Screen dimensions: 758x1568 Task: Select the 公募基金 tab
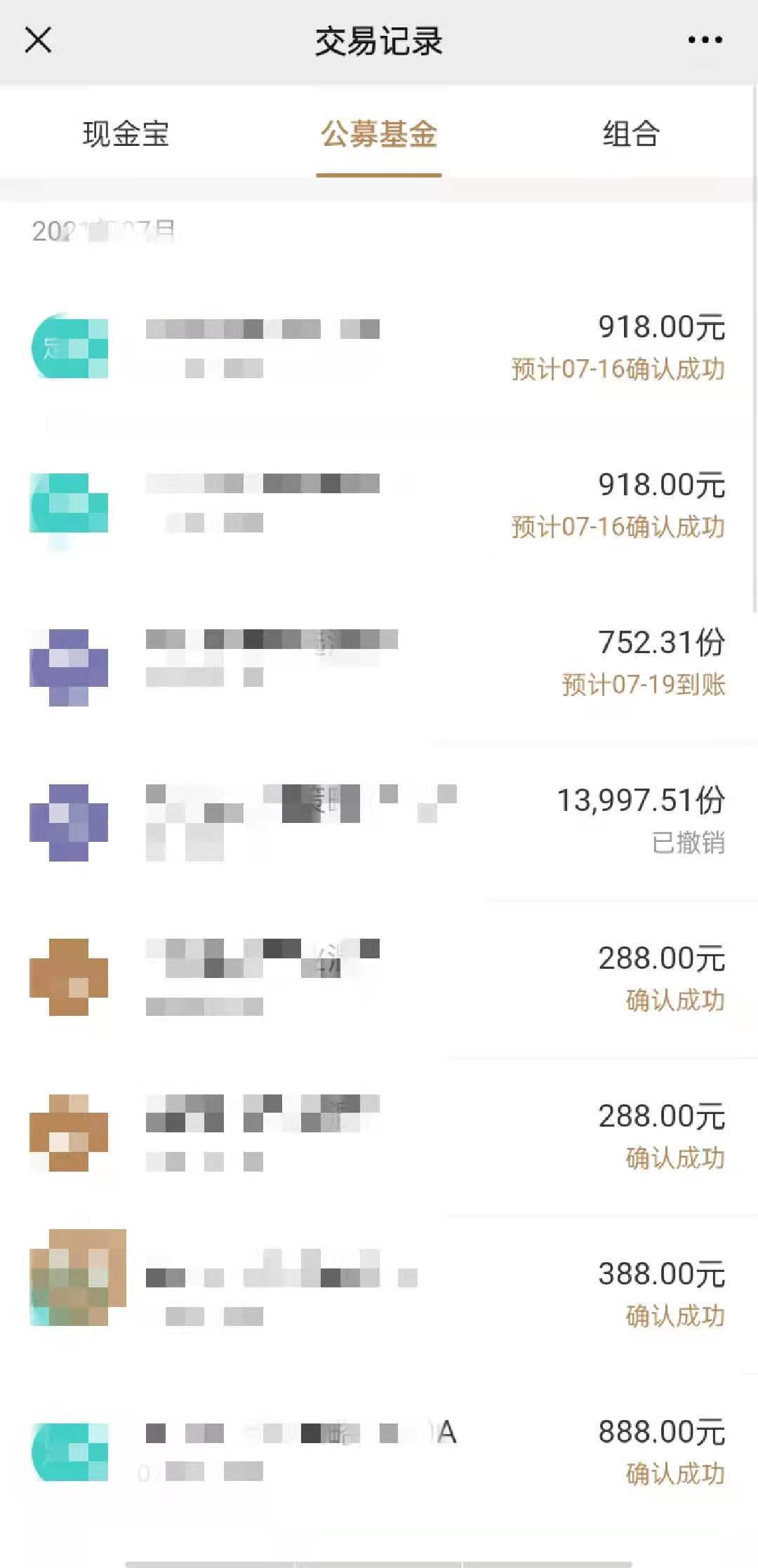click(379, 134)
